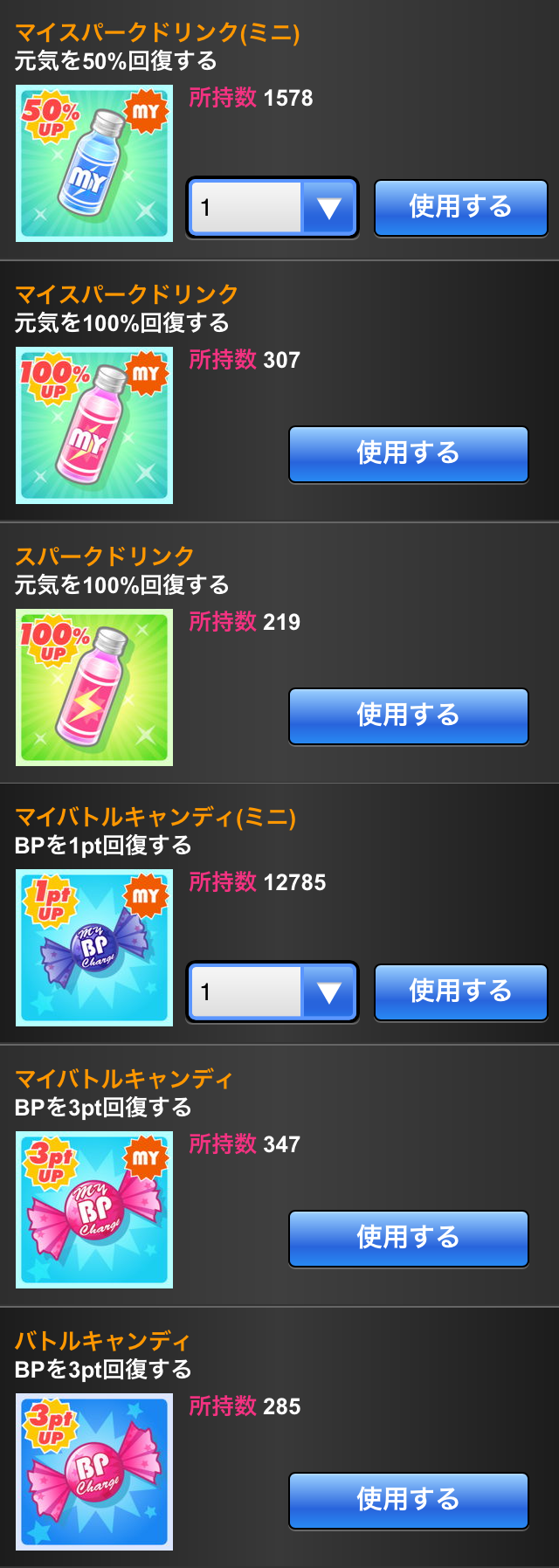The height and width of the screenshot is (1568, 559).
Task: Use the バトルキャンディ with 285 owned
Action: point(408,1500)
